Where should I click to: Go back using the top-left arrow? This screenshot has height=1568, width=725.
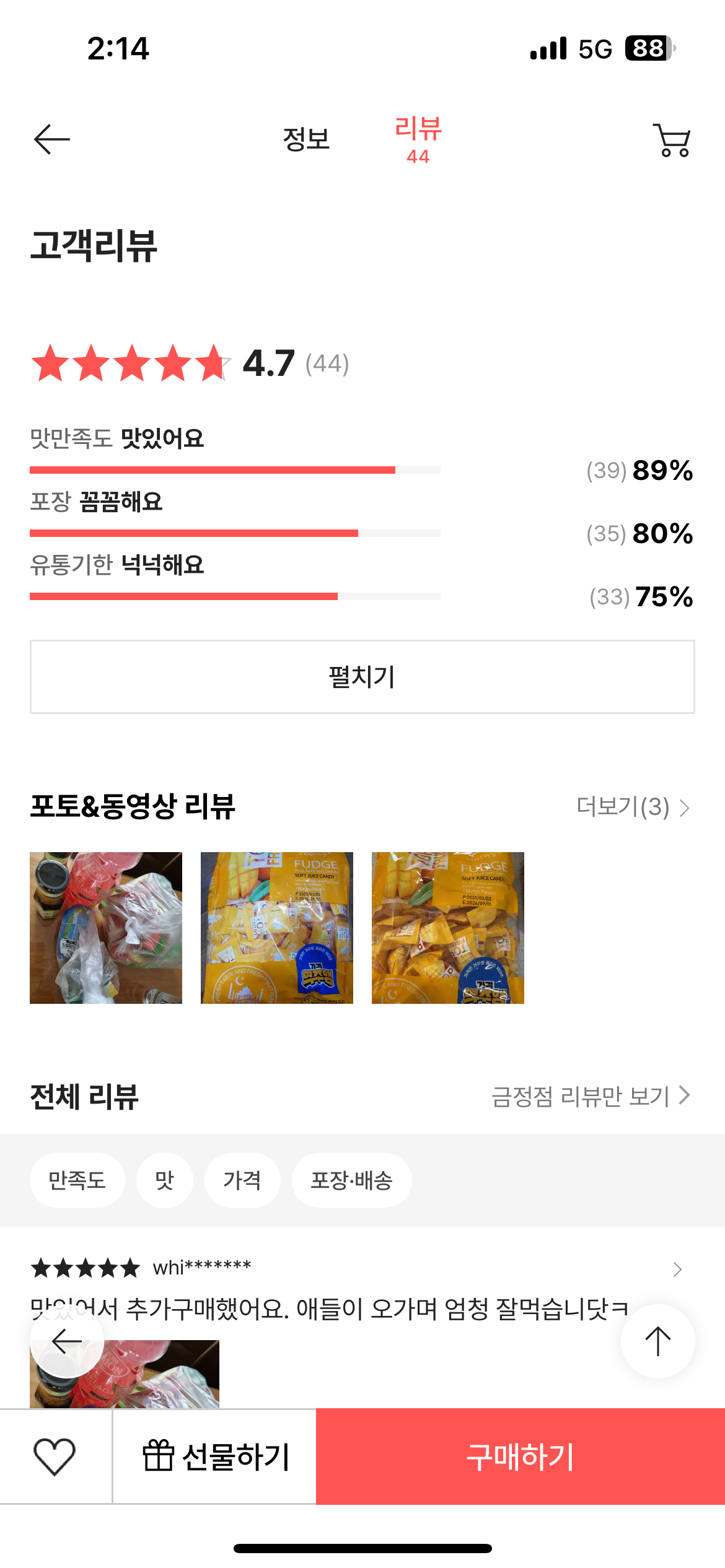[52, 139]
